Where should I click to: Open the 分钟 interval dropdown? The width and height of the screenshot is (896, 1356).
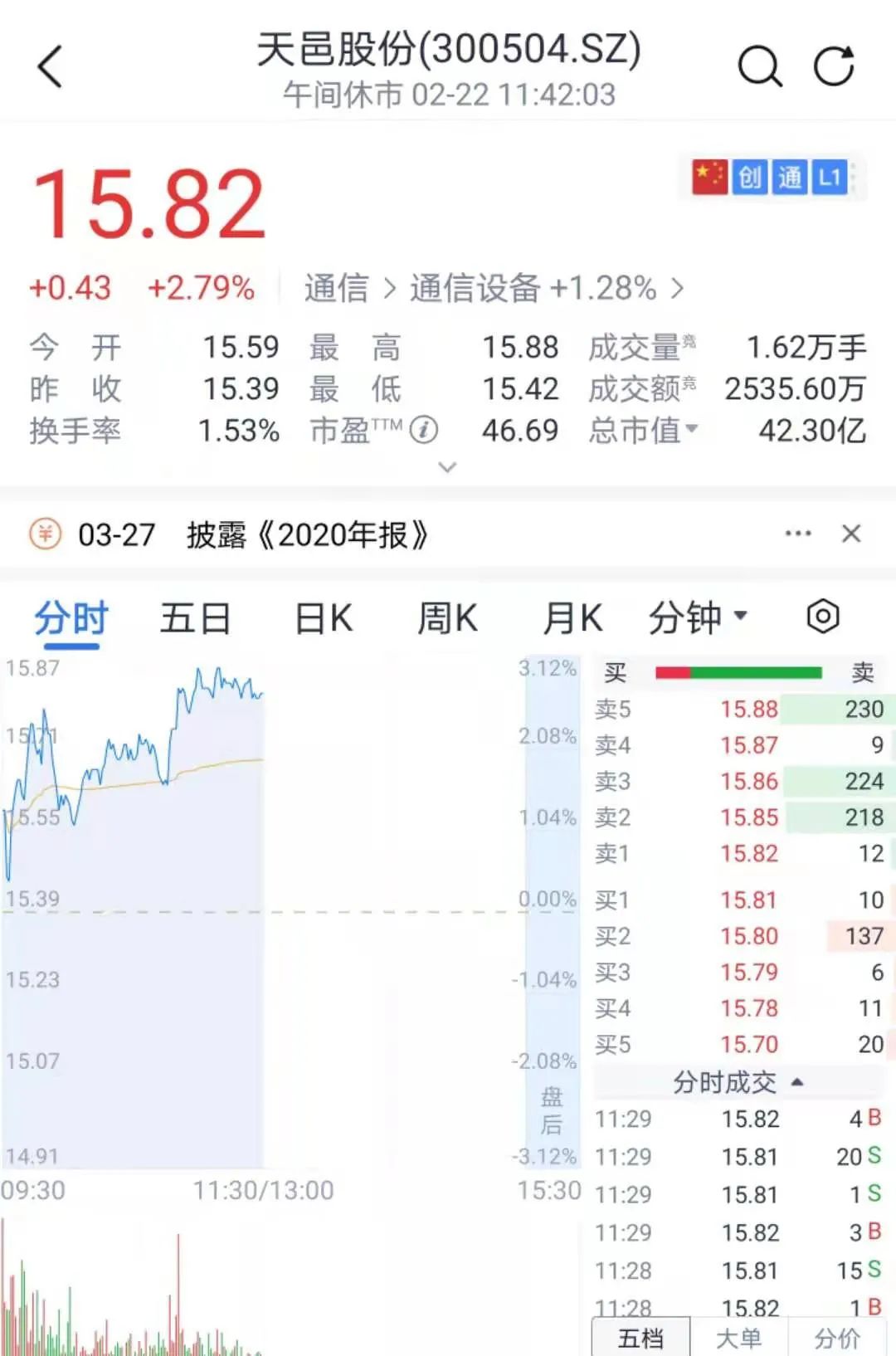698,618
